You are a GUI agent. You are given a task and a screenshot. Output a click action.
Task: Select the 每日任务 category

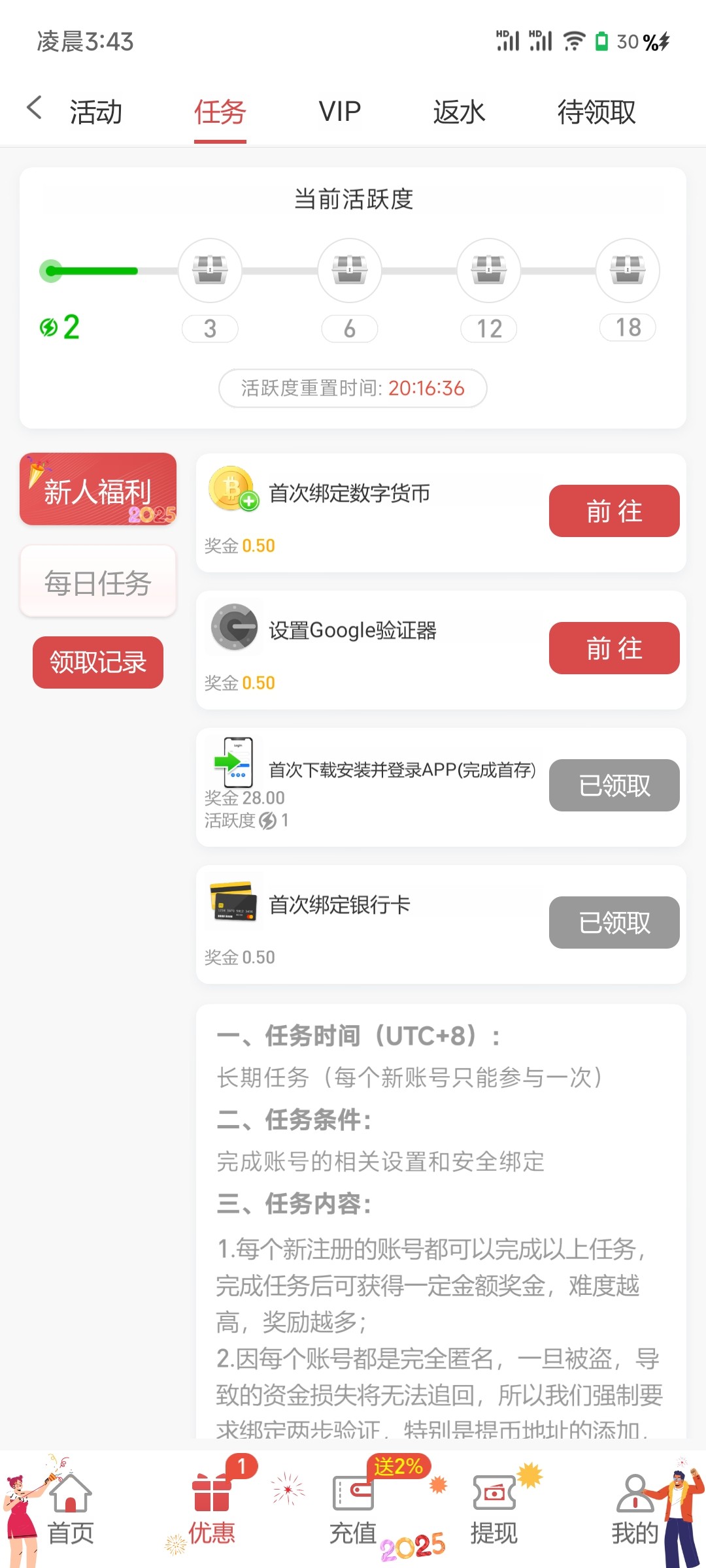click(x=97, y=581)
